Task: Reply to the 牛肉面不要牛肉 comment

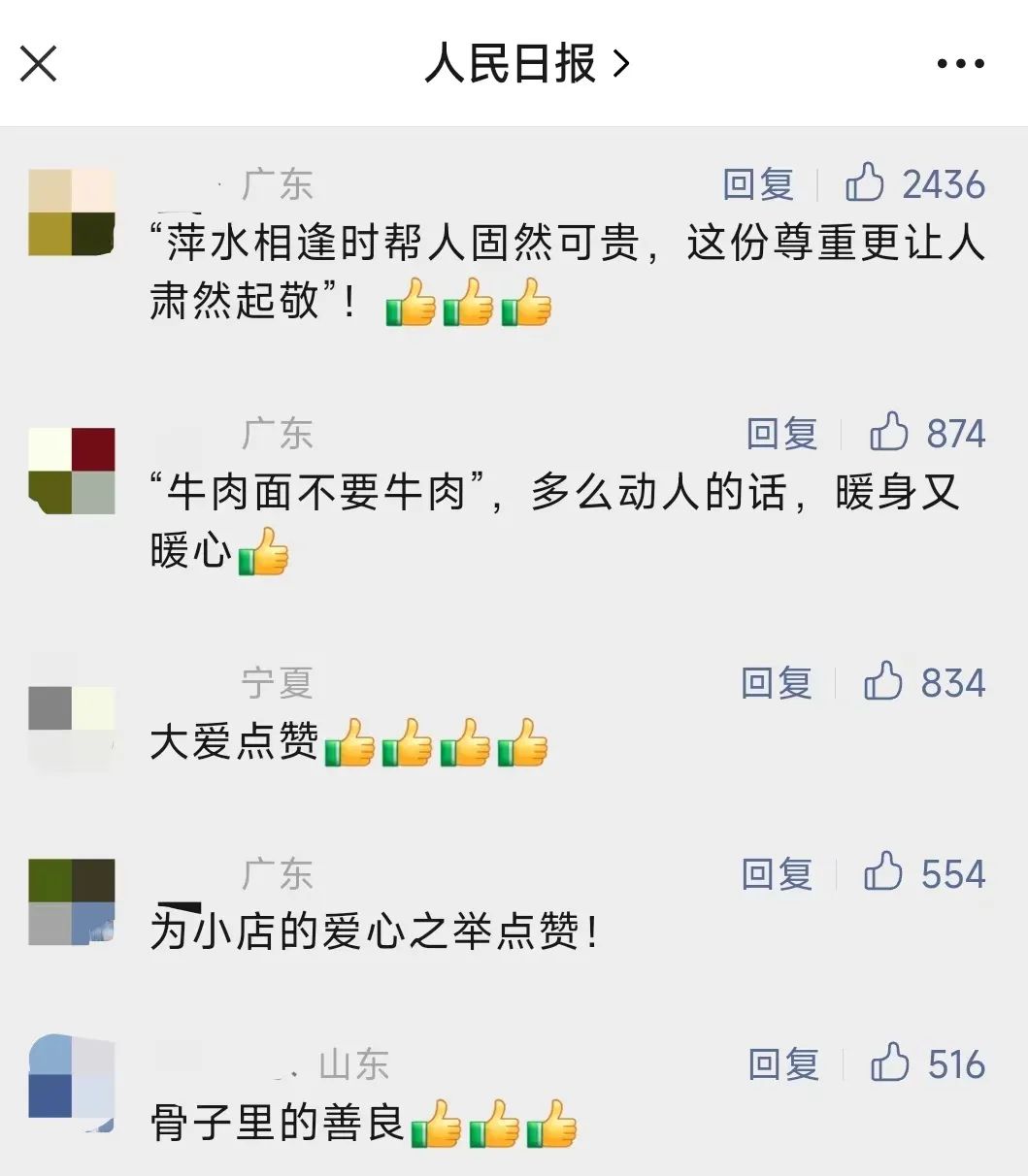Action: point(782,433)
